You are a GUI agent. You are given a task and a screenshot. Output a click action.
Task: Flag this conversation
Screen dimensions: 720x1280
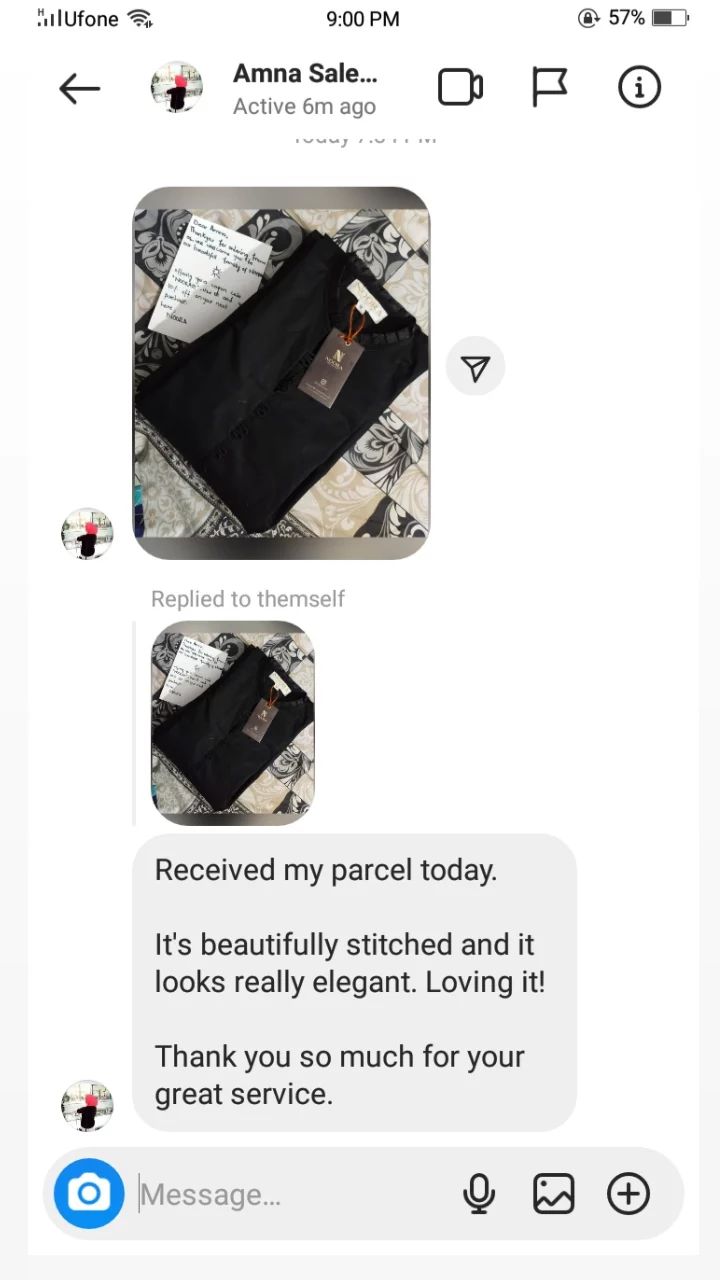point(549,89)
